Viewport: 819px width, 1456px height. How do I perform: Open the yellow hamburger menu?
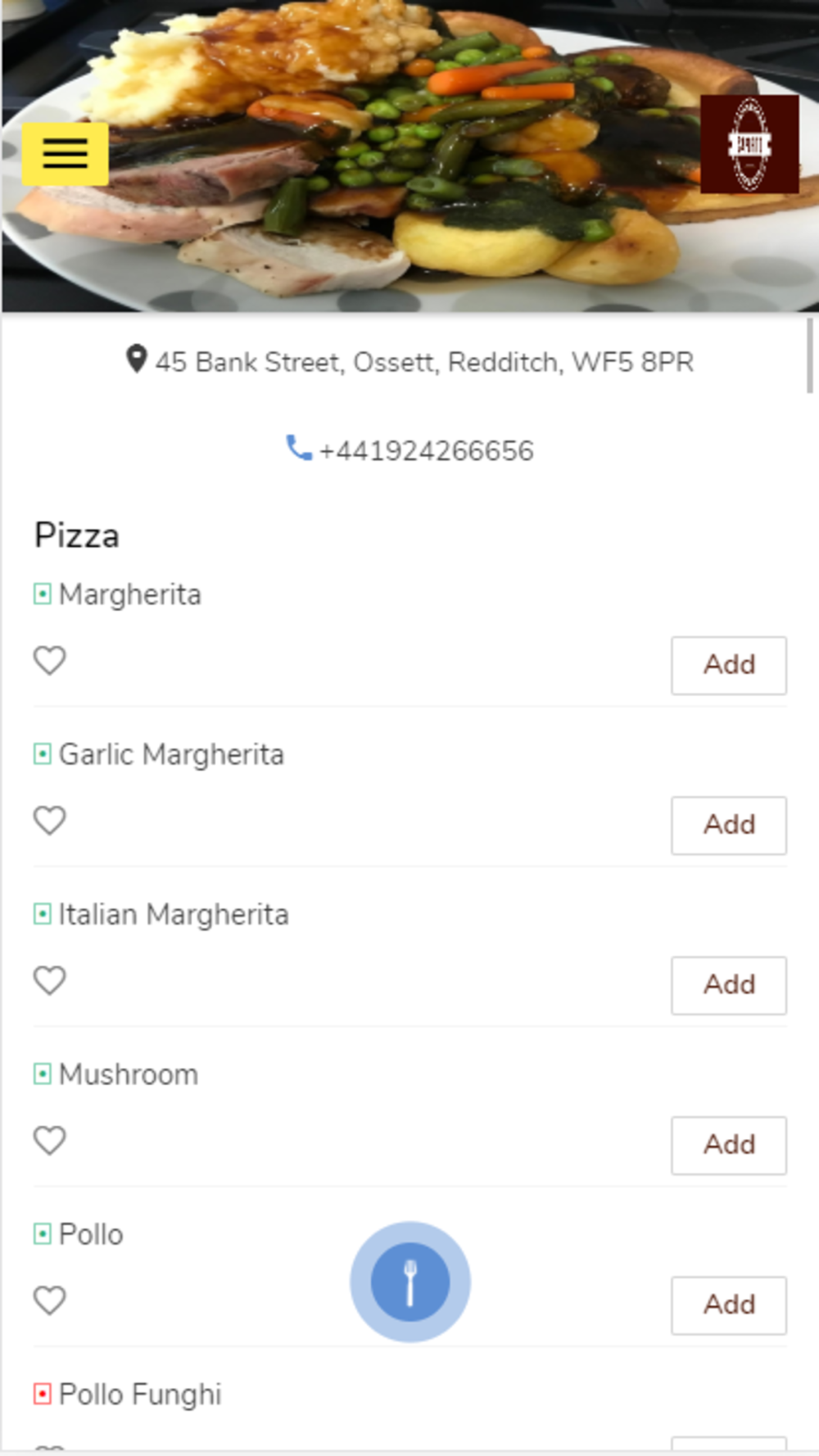(65, 154)
